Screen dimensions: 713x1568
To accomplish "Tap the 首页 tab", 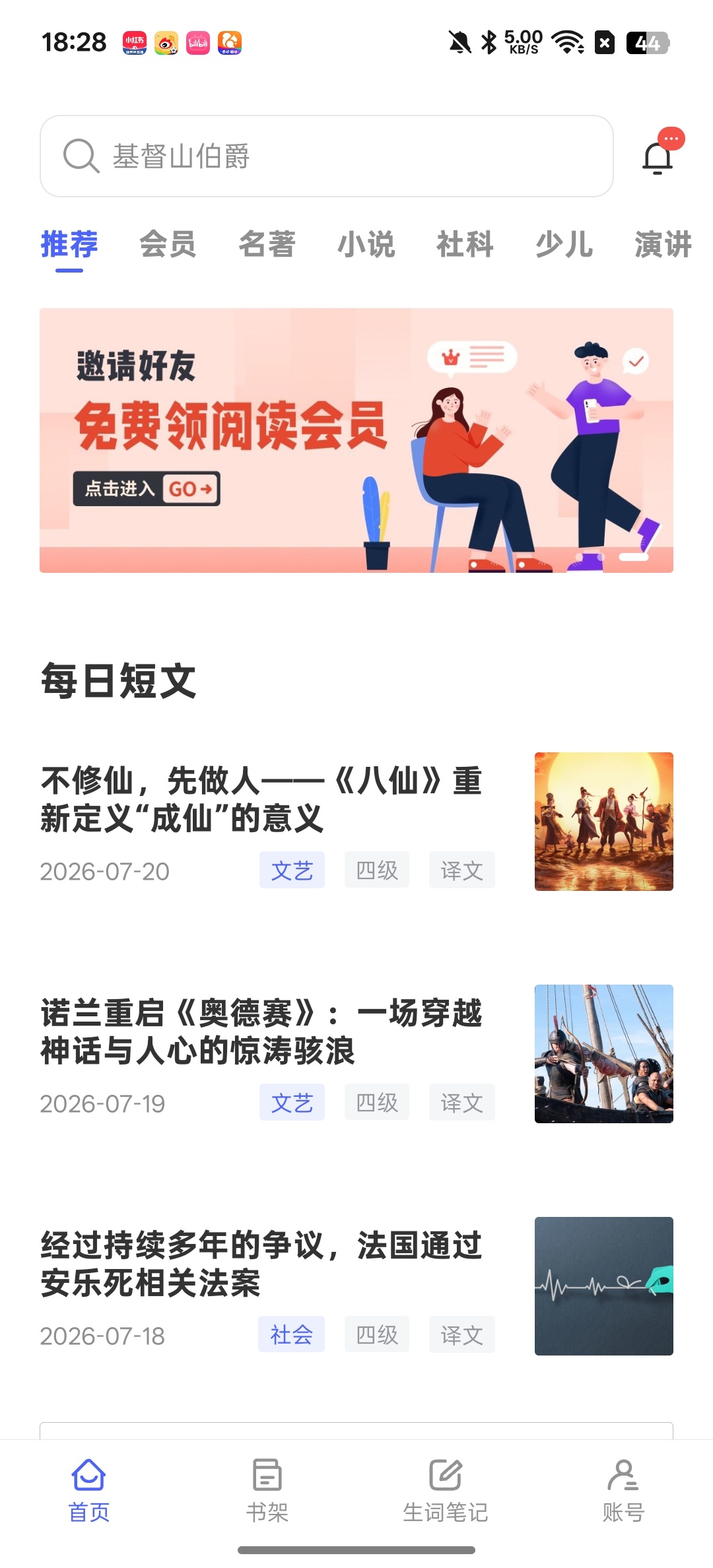I will pos(89,1489).
